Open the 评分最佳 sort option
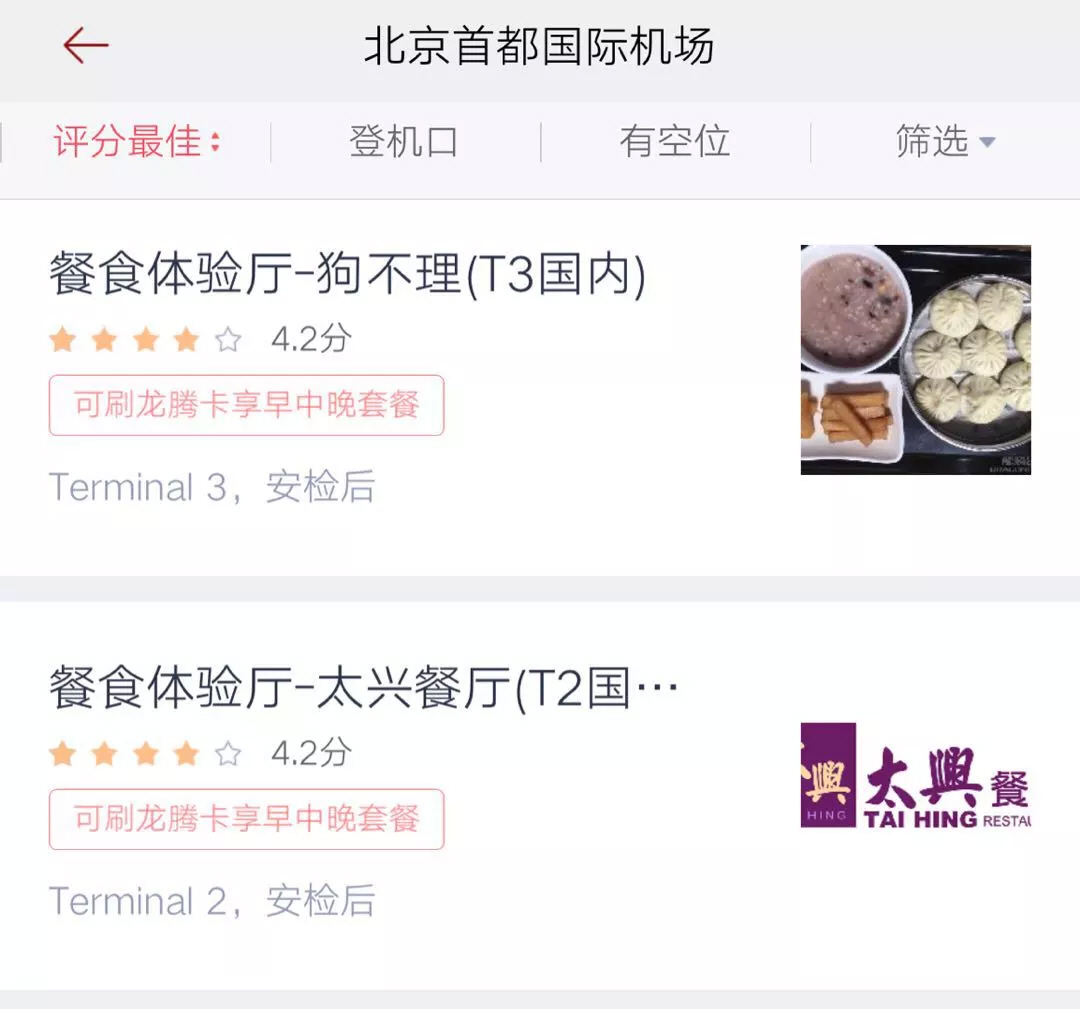 coord(136,142)
